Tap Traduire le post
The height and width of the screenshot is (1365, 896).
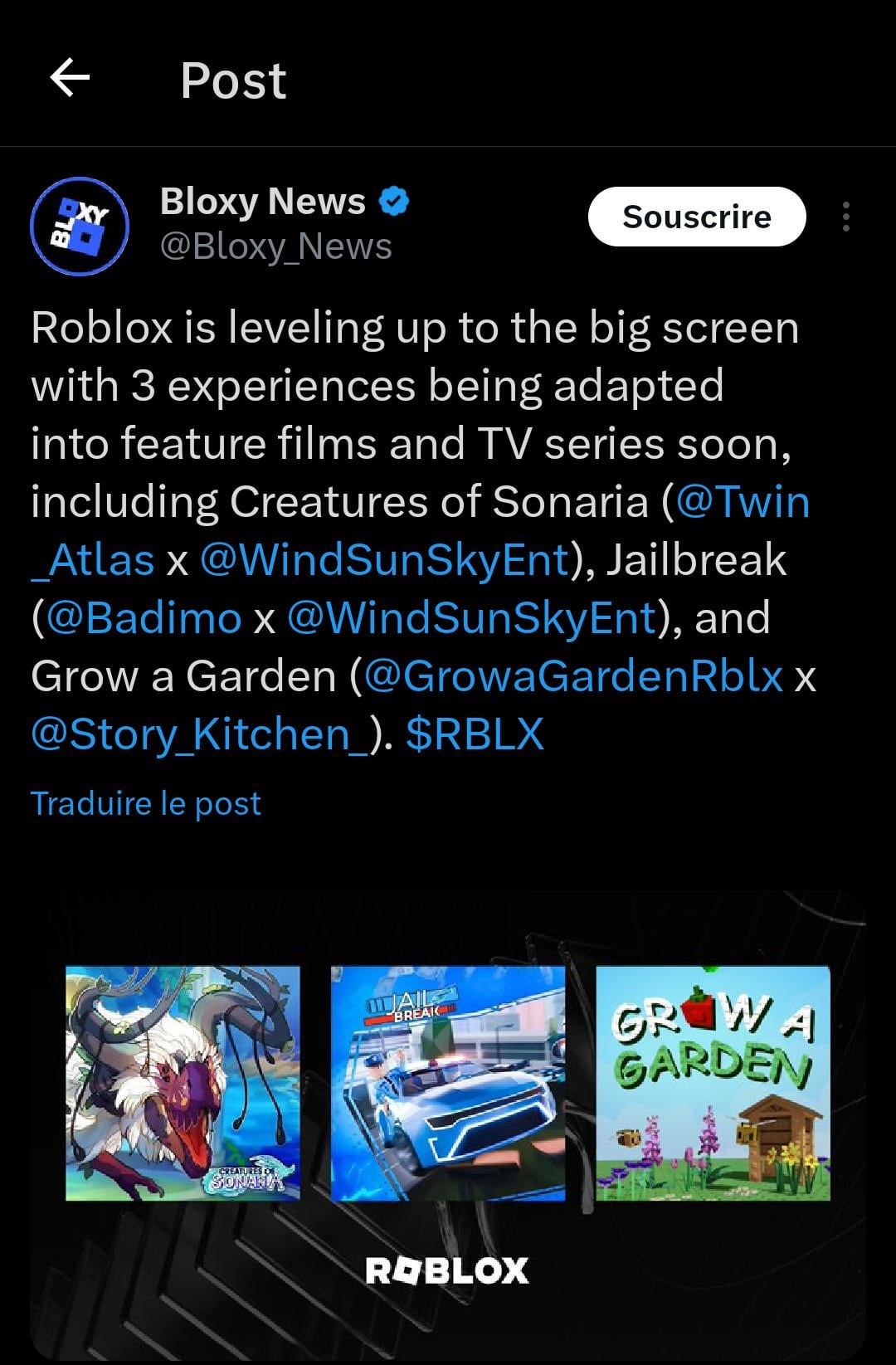tap(146, 803)
